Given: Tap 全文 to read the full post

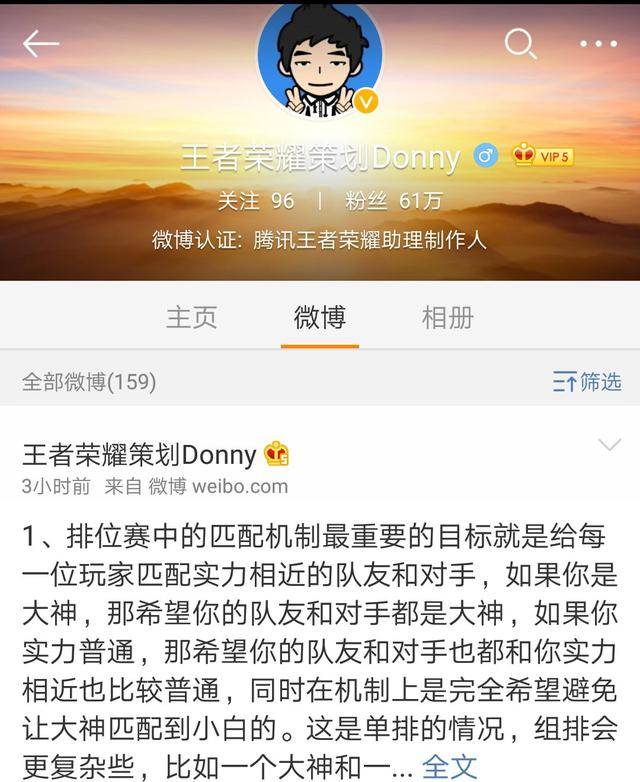Looking at the screenshot, I should [x=450, y=766].
